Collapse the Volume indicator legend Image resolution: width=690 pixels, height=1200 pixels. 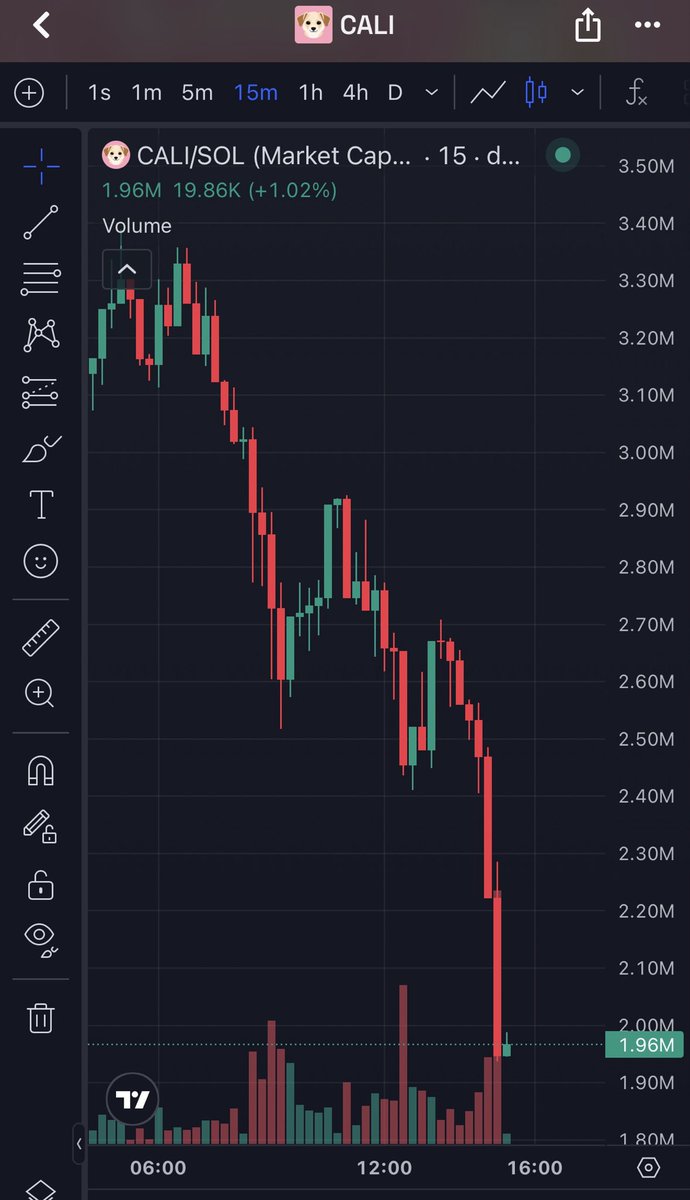127,269
